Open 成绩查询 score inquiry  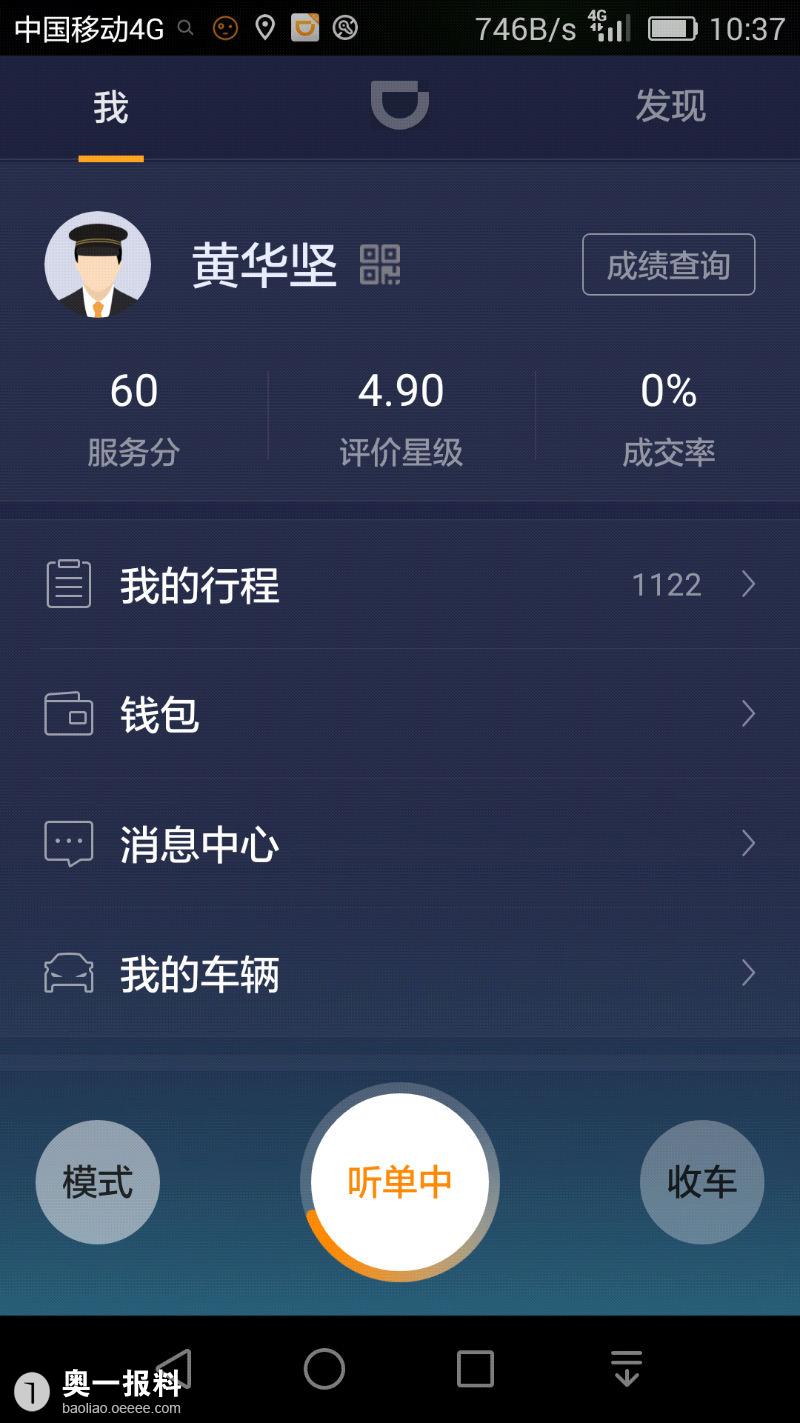point(668,264)
